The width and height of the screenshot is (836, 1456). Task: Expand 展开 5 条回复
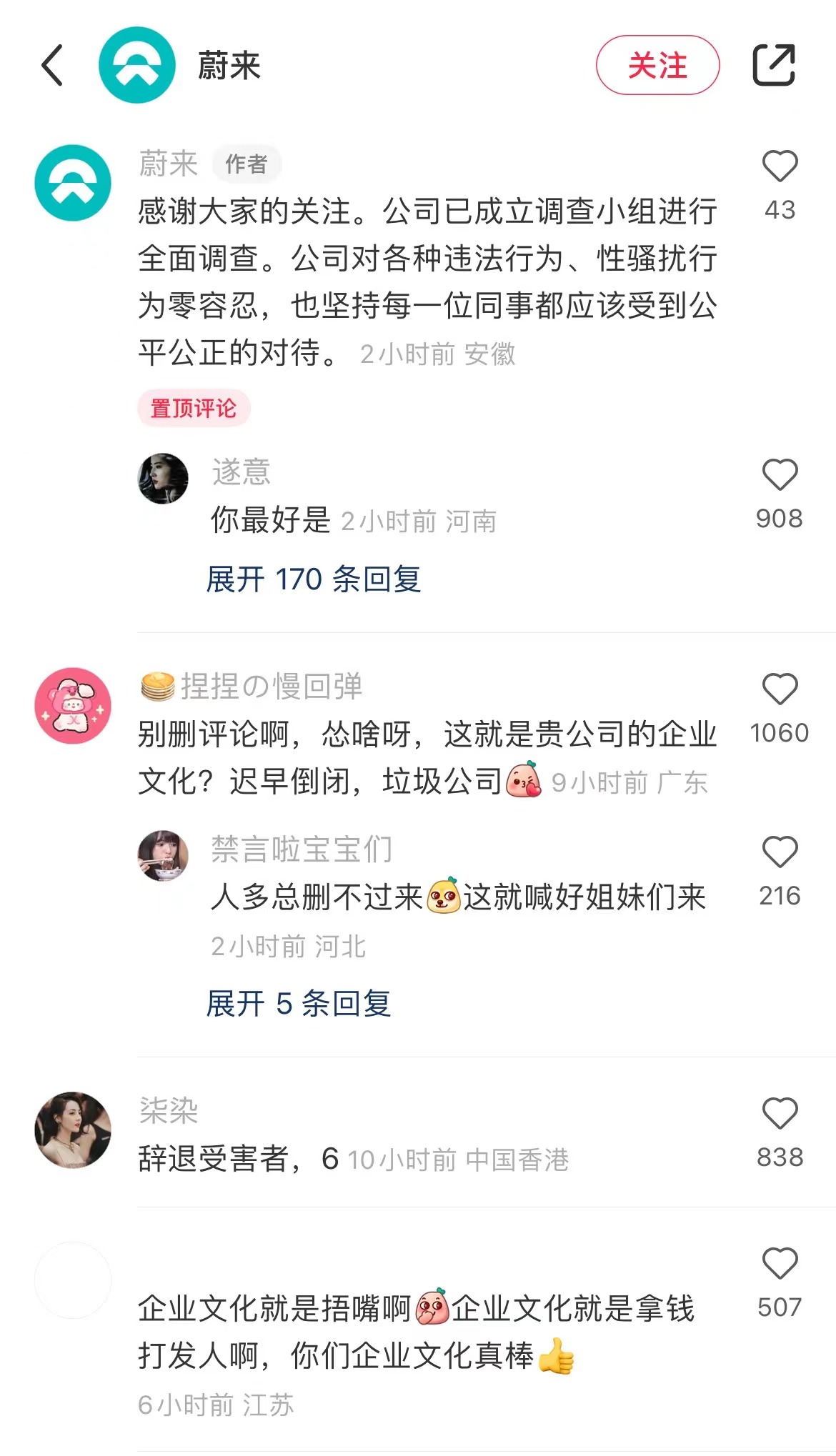[x=299, y=1003]
